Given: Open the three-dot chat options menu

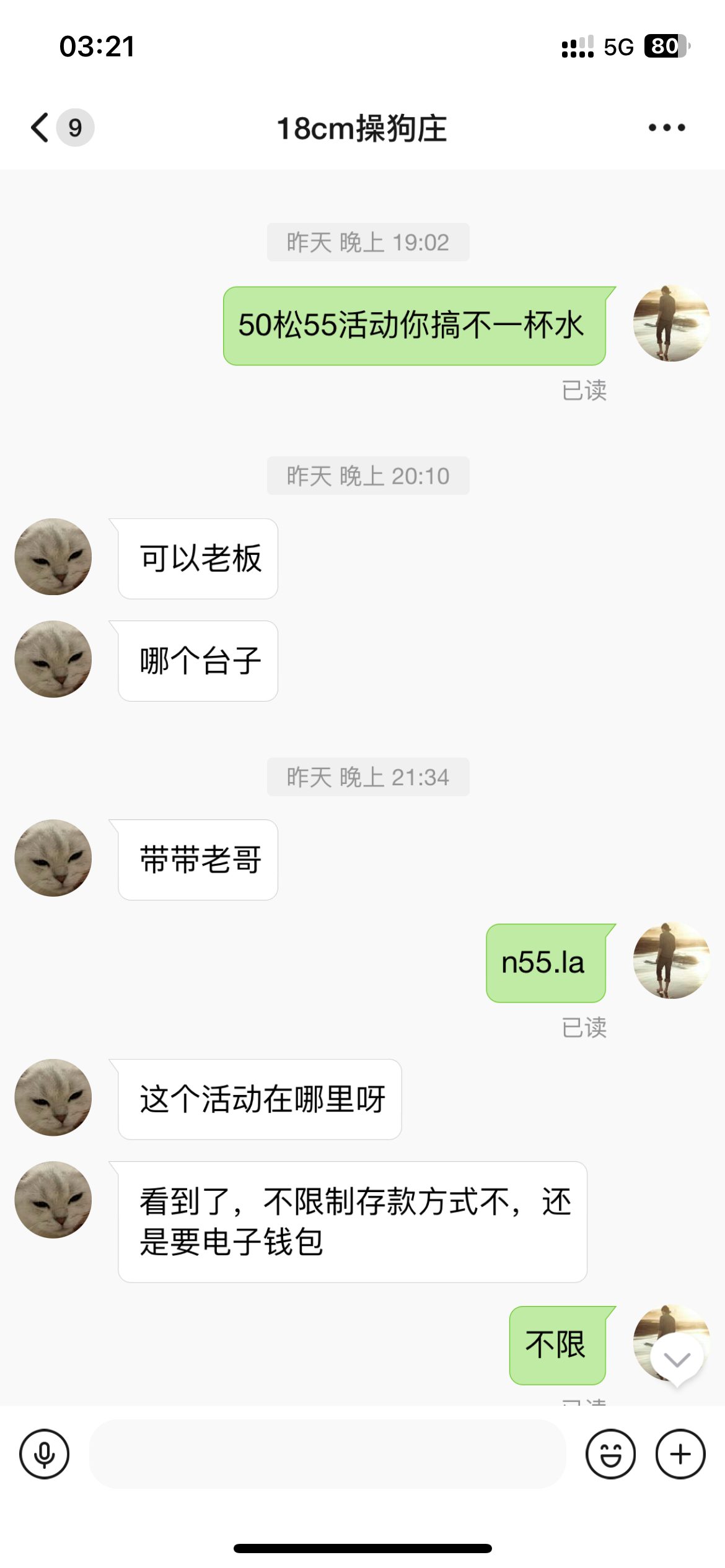Looking at the screenshot, I should pyautogui.click(x=667, y=128).
